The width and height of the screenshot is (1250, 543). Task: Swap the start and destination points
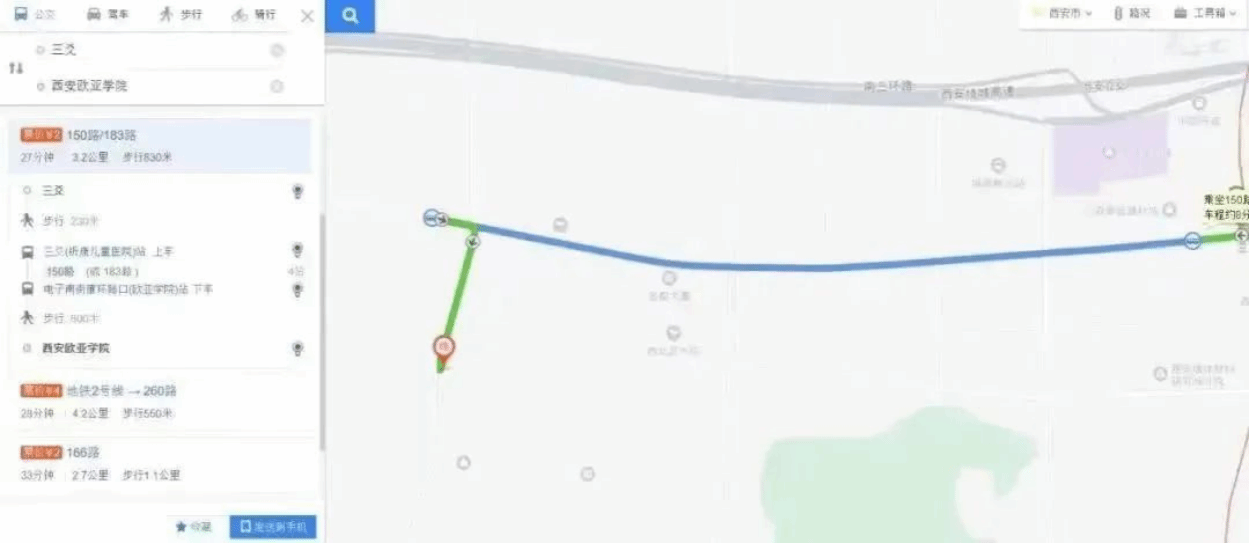(x=15, y=68)
